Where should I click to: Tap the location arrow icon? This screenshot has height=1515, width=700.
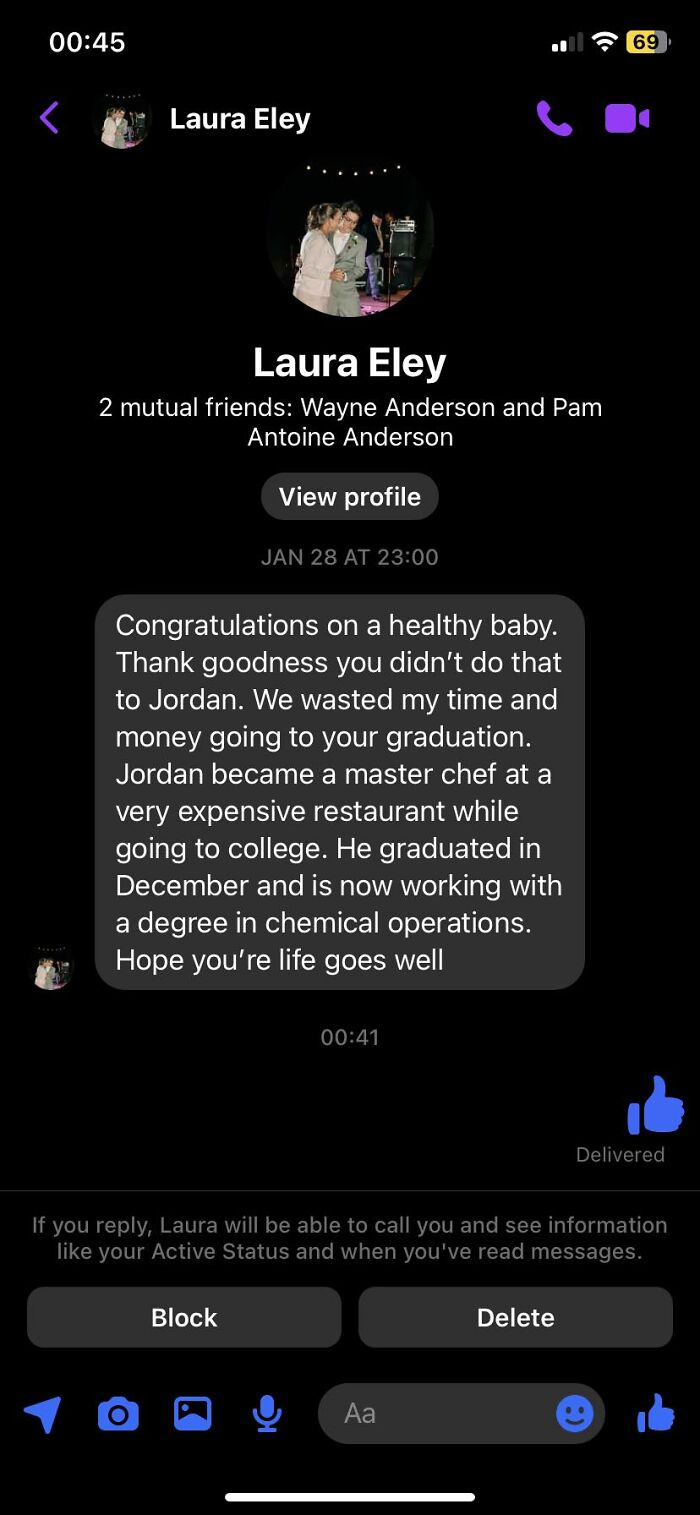click(42, 1413)
